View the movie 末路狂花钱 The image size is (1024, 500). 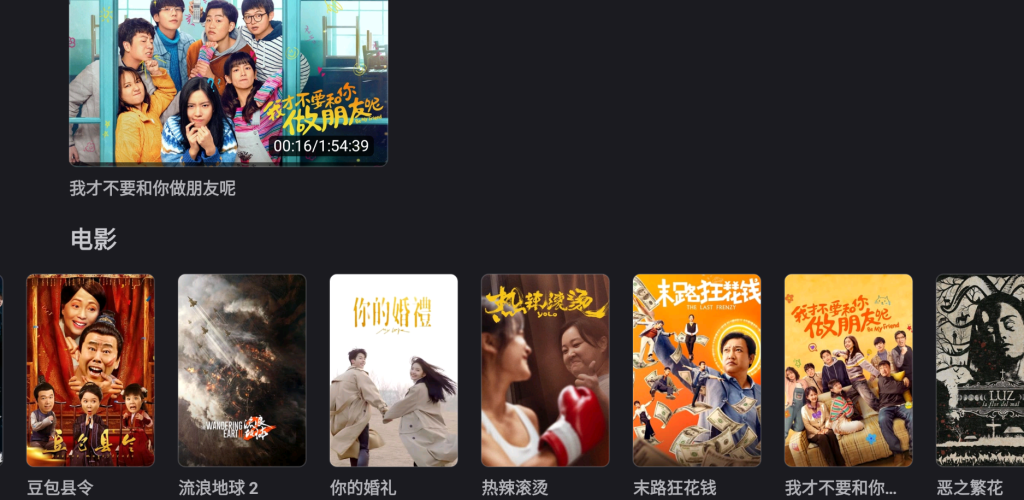(x=697, y=370)
